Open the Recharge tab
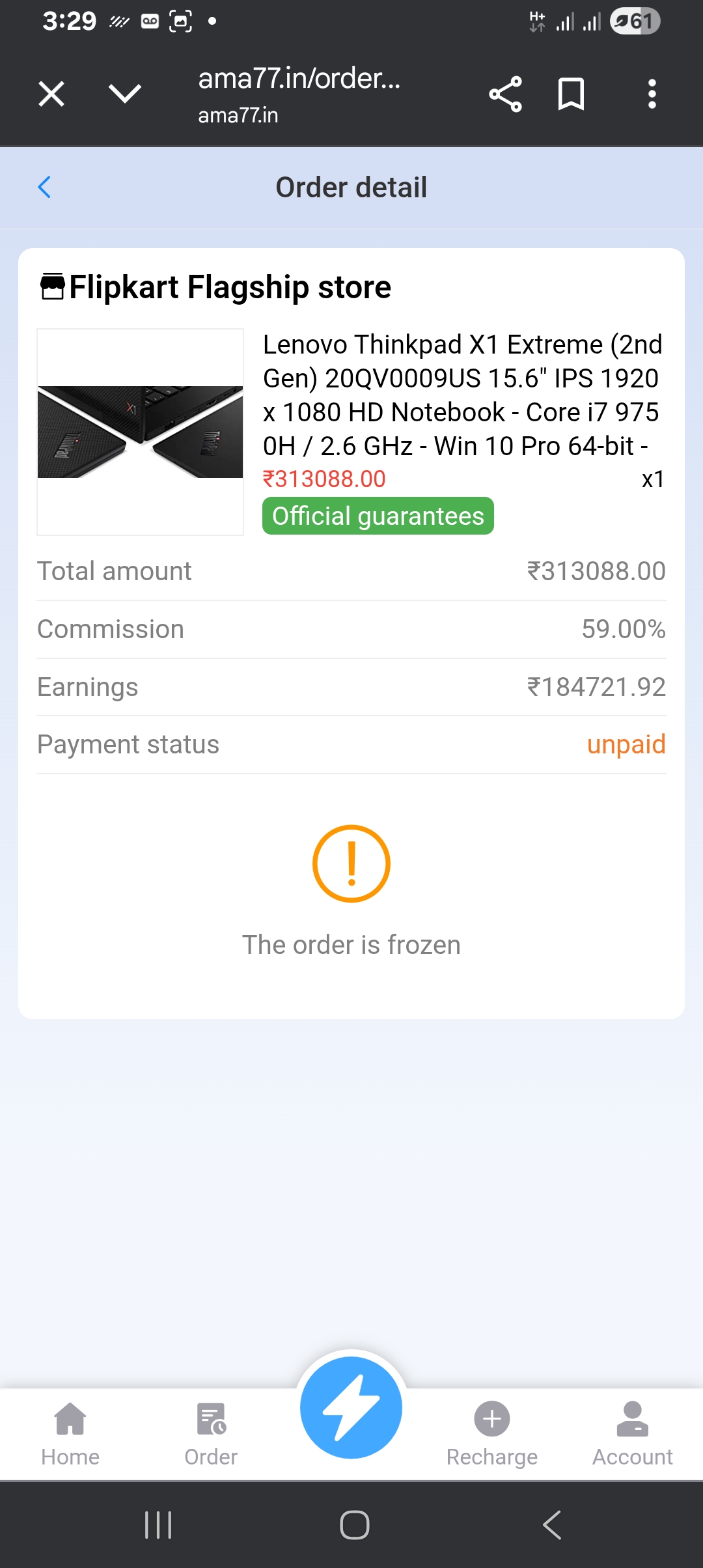This screenshot has width=703, height=1568. (492, 1433)
